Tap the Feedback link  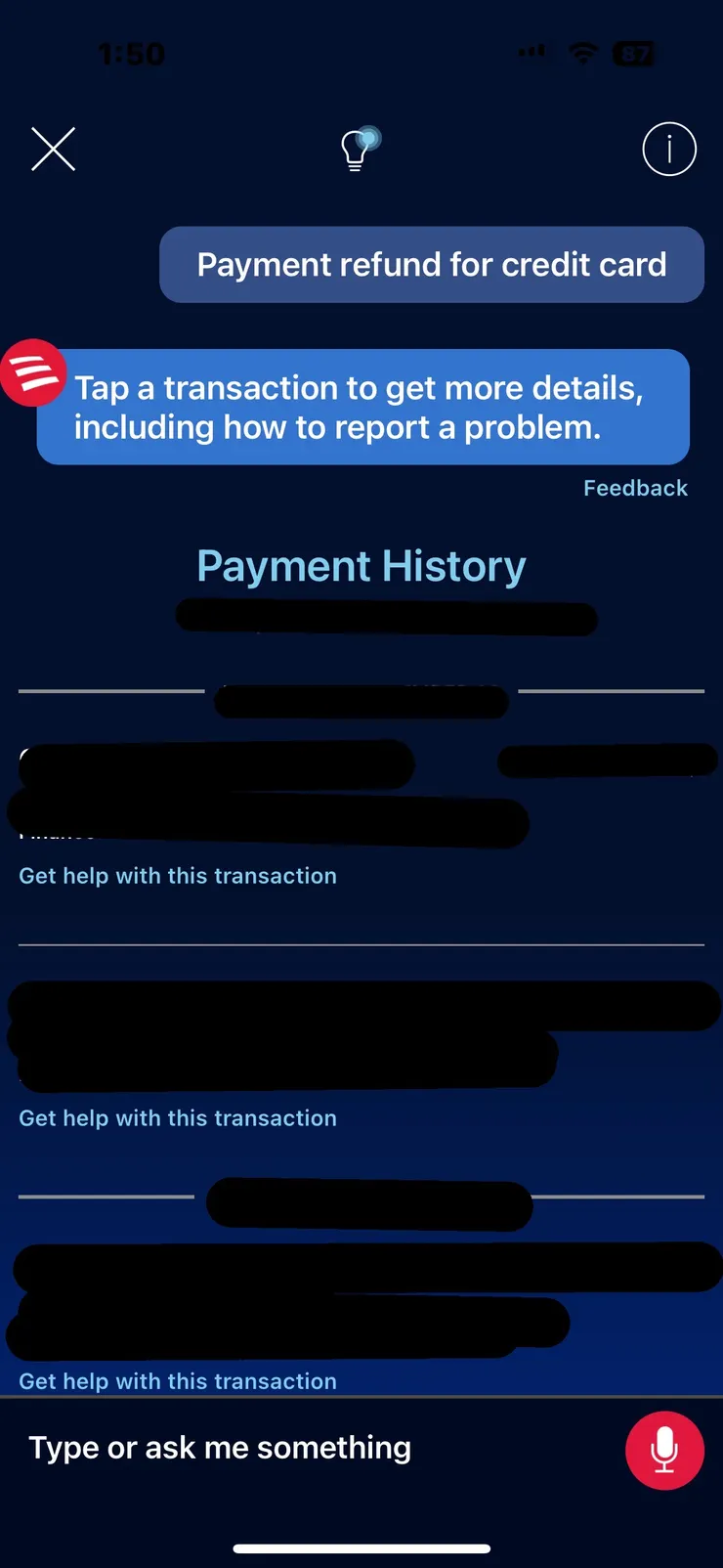(x=635, y=488)
